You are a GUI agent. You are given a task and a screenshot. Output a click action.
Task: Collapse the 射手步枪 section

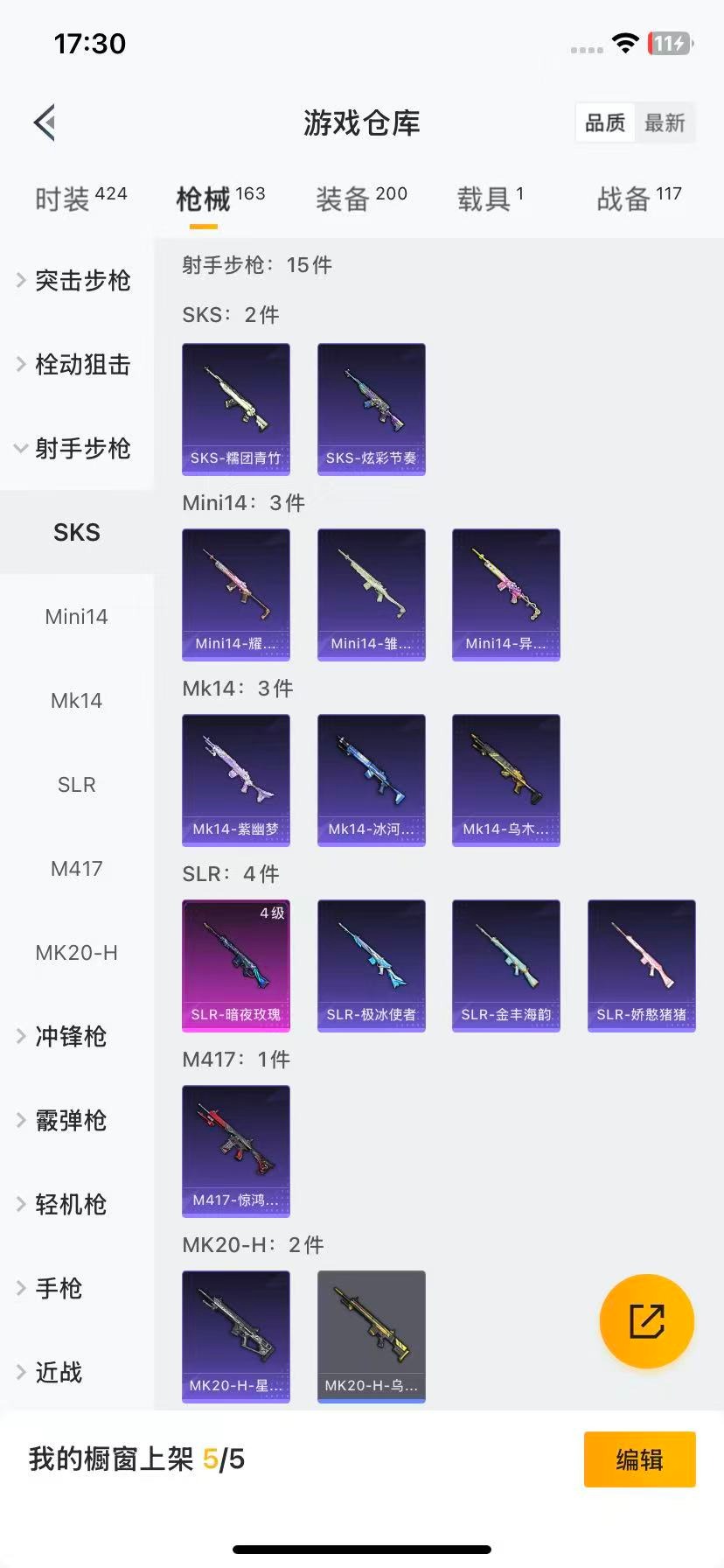point(79,449)
